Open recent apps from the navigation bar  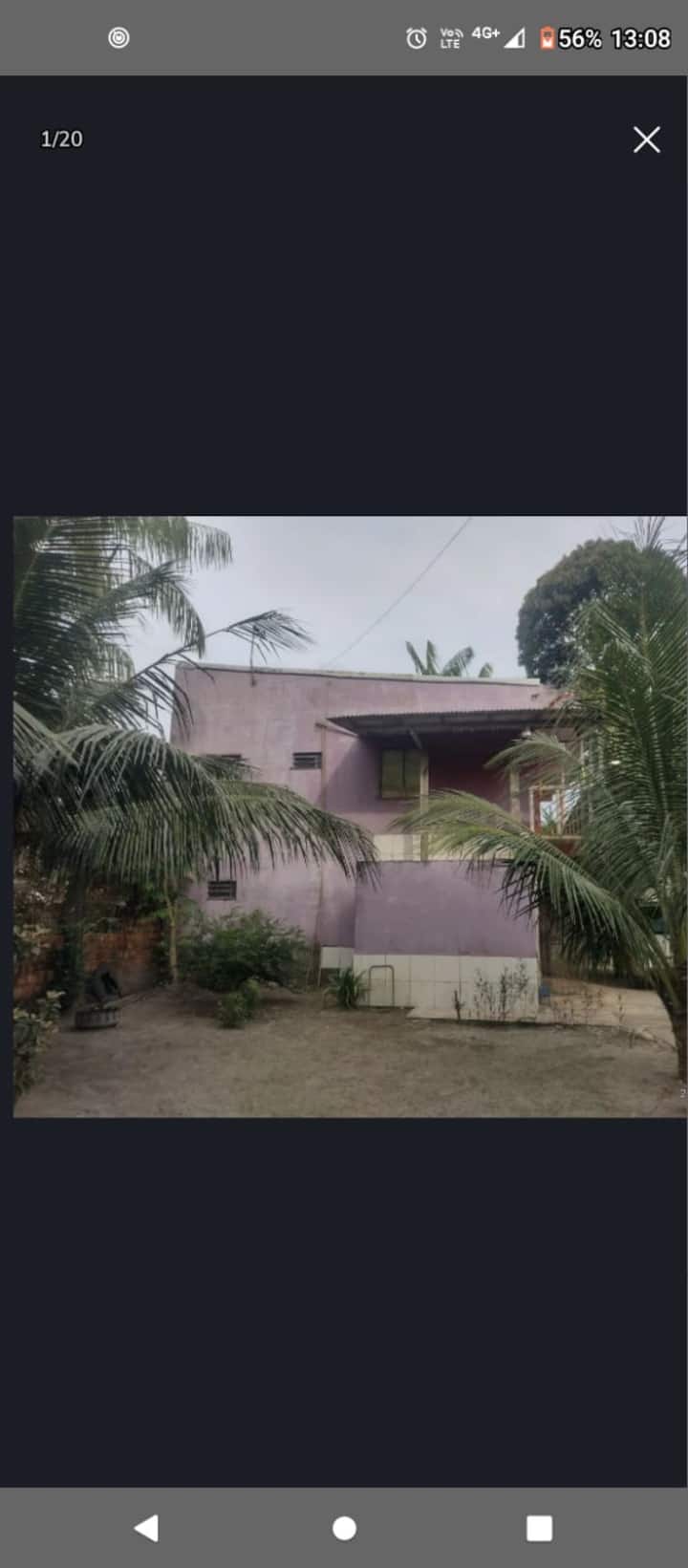pos(539,1528)
